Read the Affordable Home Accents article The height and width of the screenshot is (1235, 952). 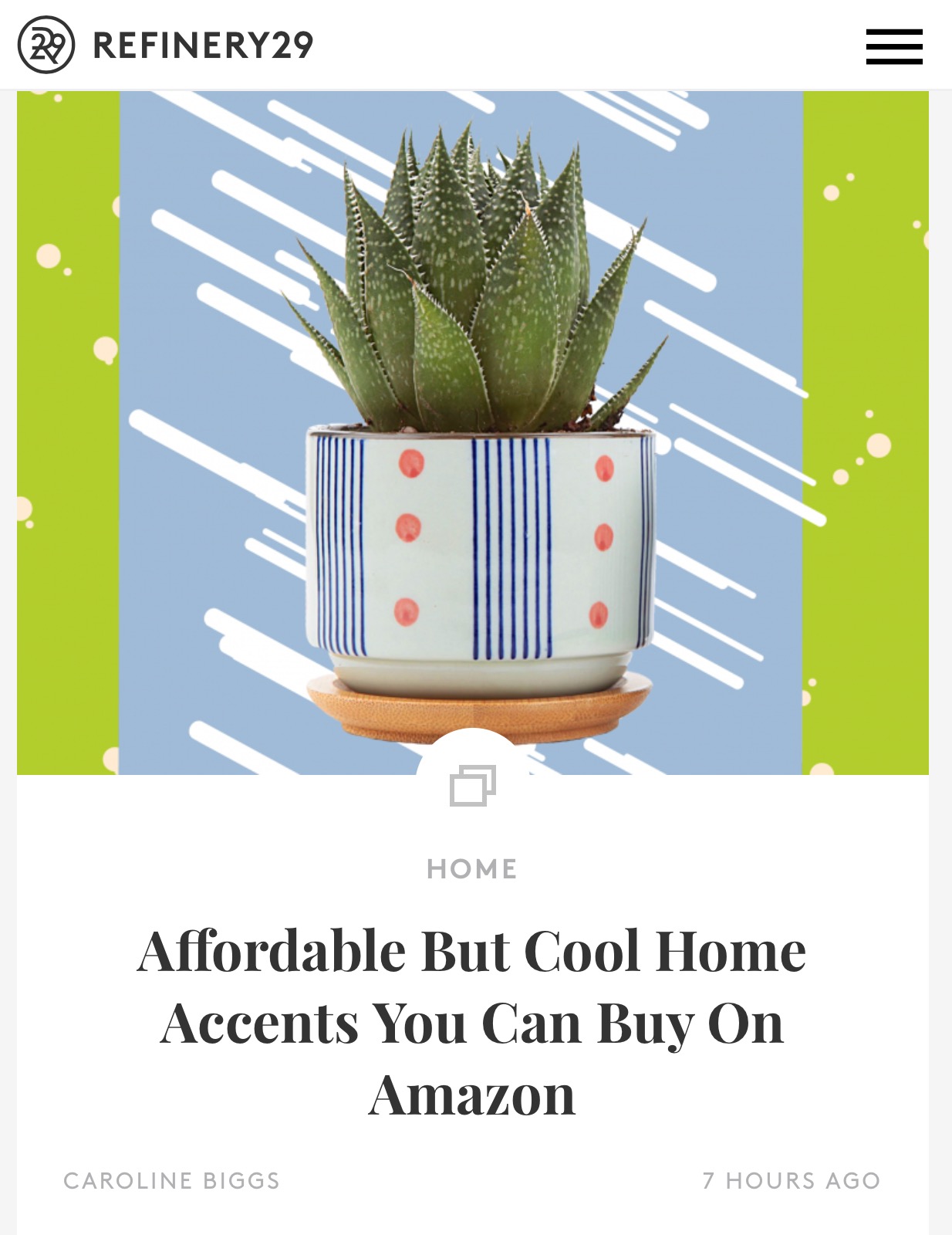[x=472, y=1022]
